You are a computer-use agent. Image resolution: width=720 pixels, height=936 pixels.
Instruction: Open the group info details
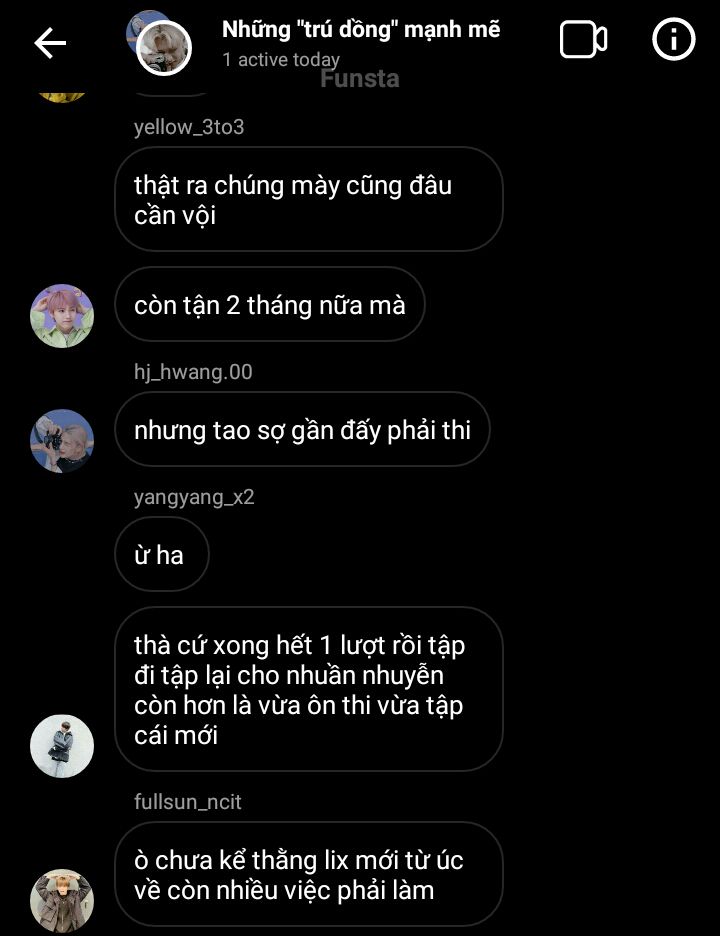(x=673, y=41)
